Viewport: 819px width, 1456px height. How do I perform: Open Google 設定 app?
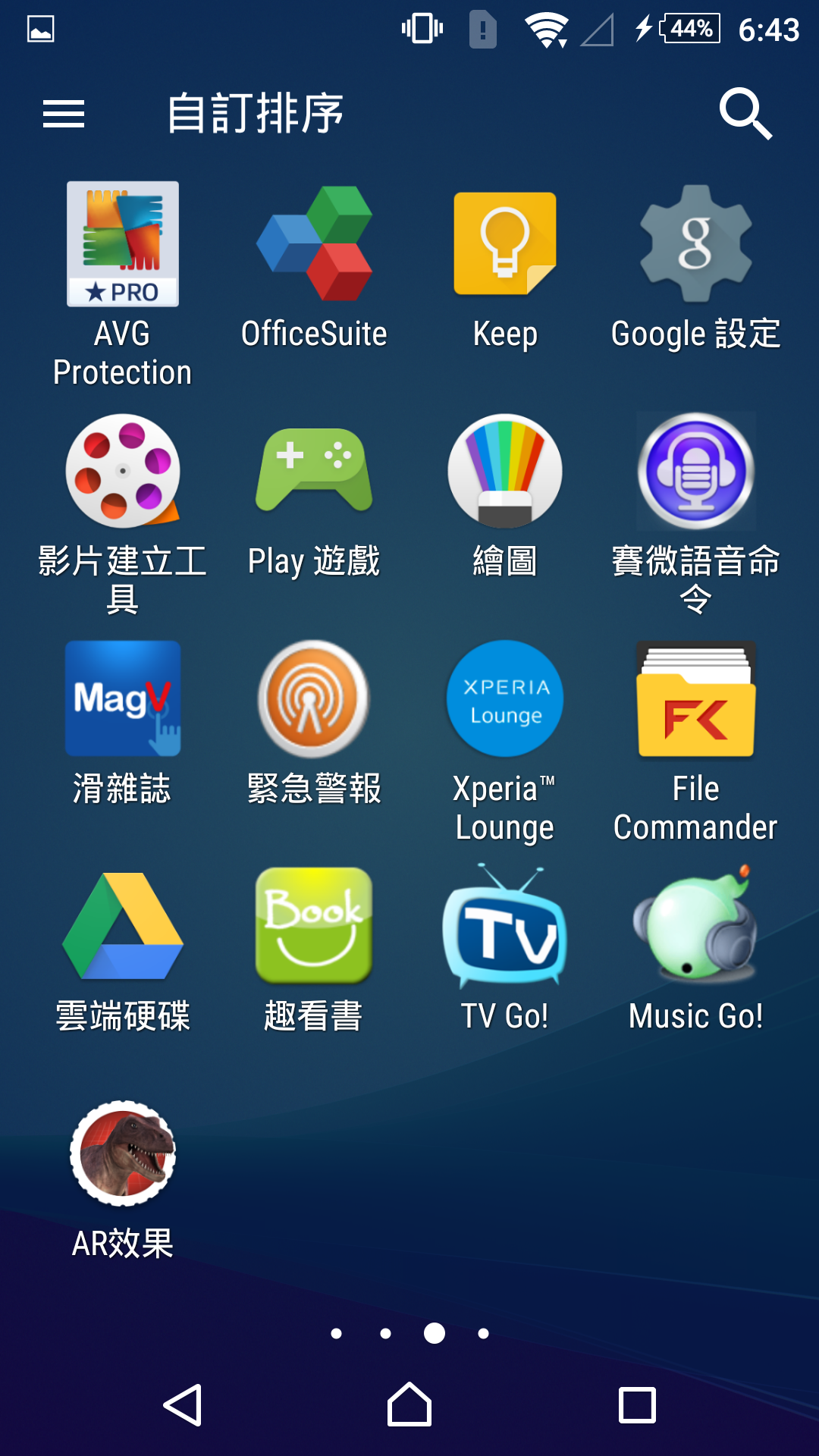tap(695, 244)
